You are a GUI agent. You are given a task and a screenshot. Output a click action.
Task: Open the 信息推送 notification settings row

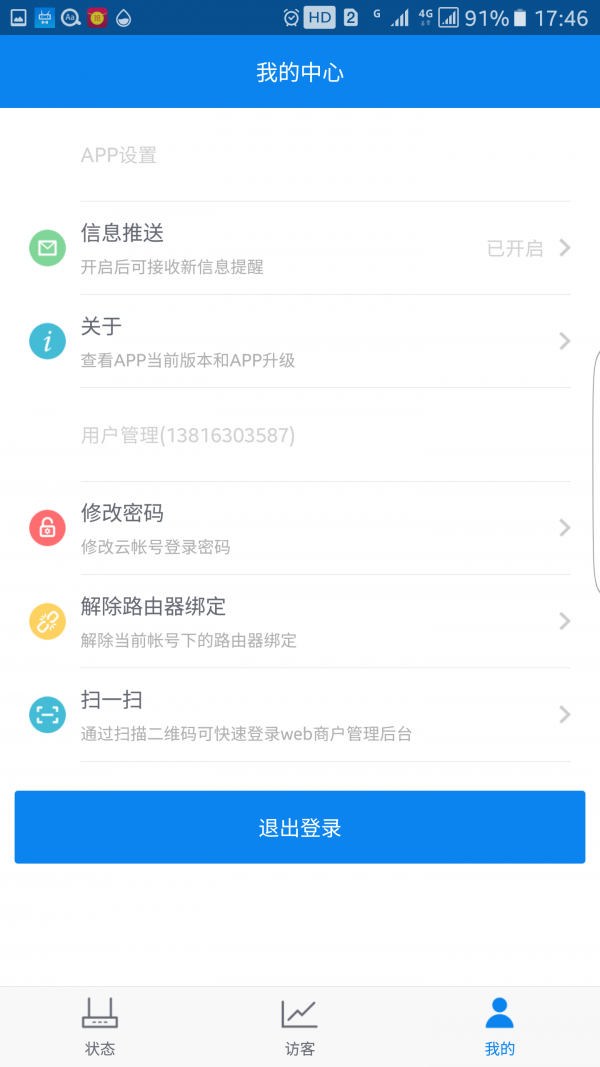click(300, 248)
